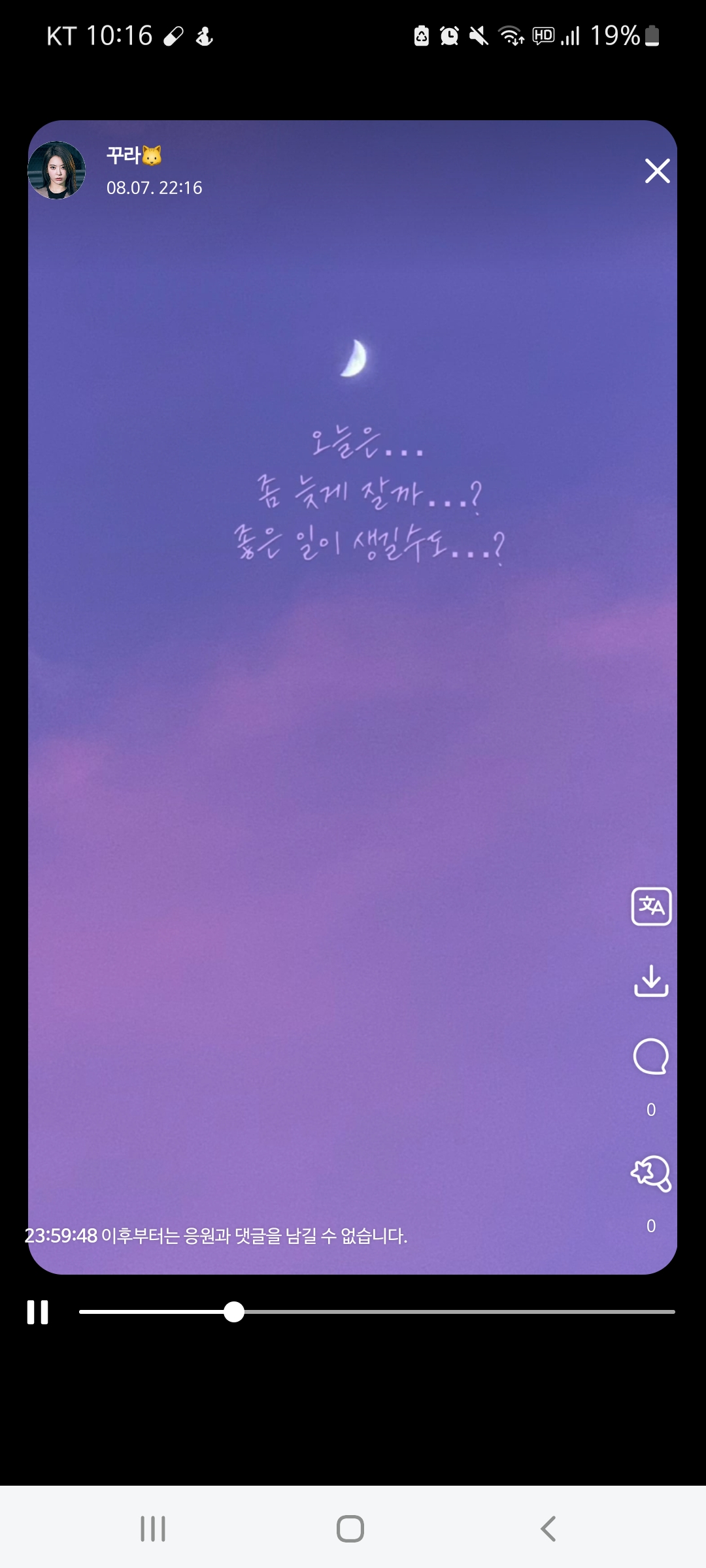Open the alarm icon in the status bar
Viewport: 706px width, 1568px height.
tap(450, 35)
